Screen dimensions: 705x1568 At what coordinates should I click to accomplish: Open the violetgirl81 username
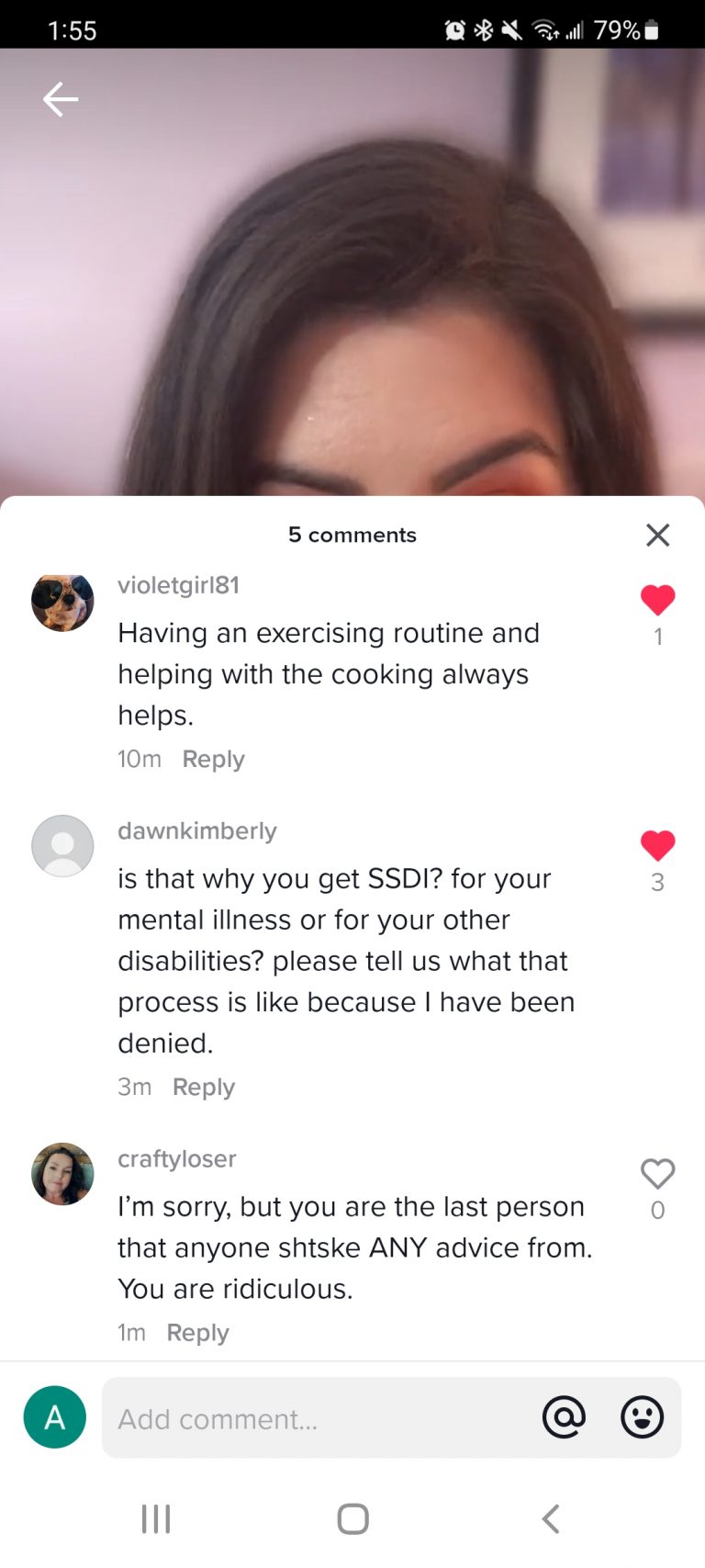coord(178,585)
